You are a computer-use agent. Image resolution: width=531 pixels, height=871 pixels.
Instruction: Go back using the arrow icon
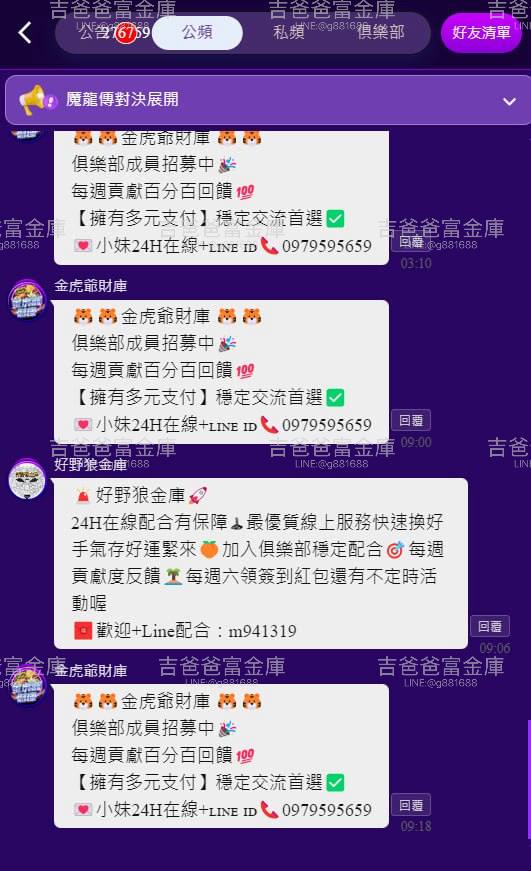[x=24, y=33]
